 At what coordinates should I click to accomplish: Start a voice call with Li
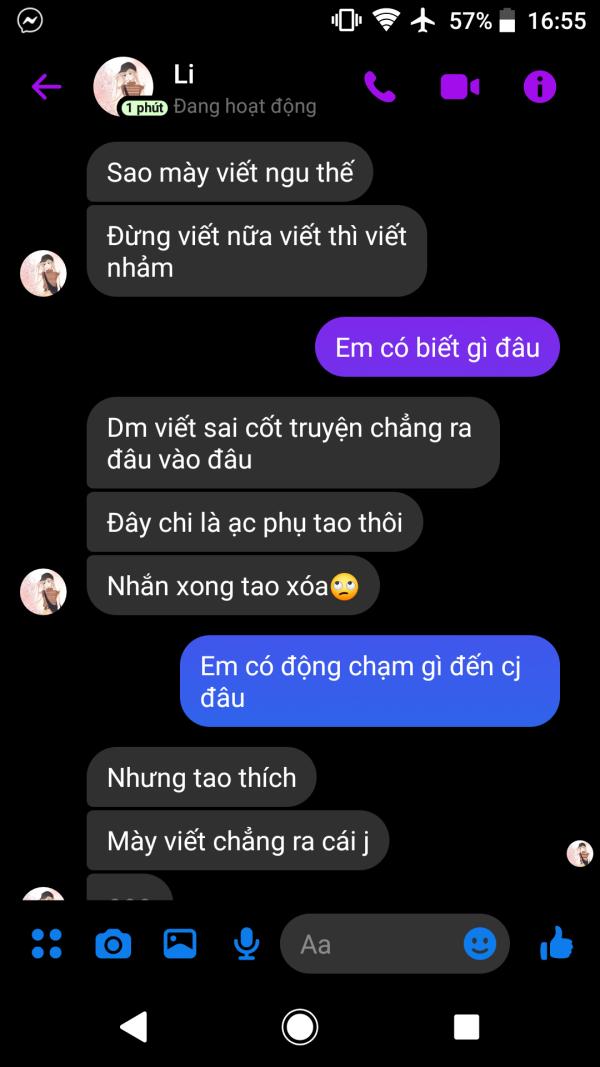pos(380,86)
